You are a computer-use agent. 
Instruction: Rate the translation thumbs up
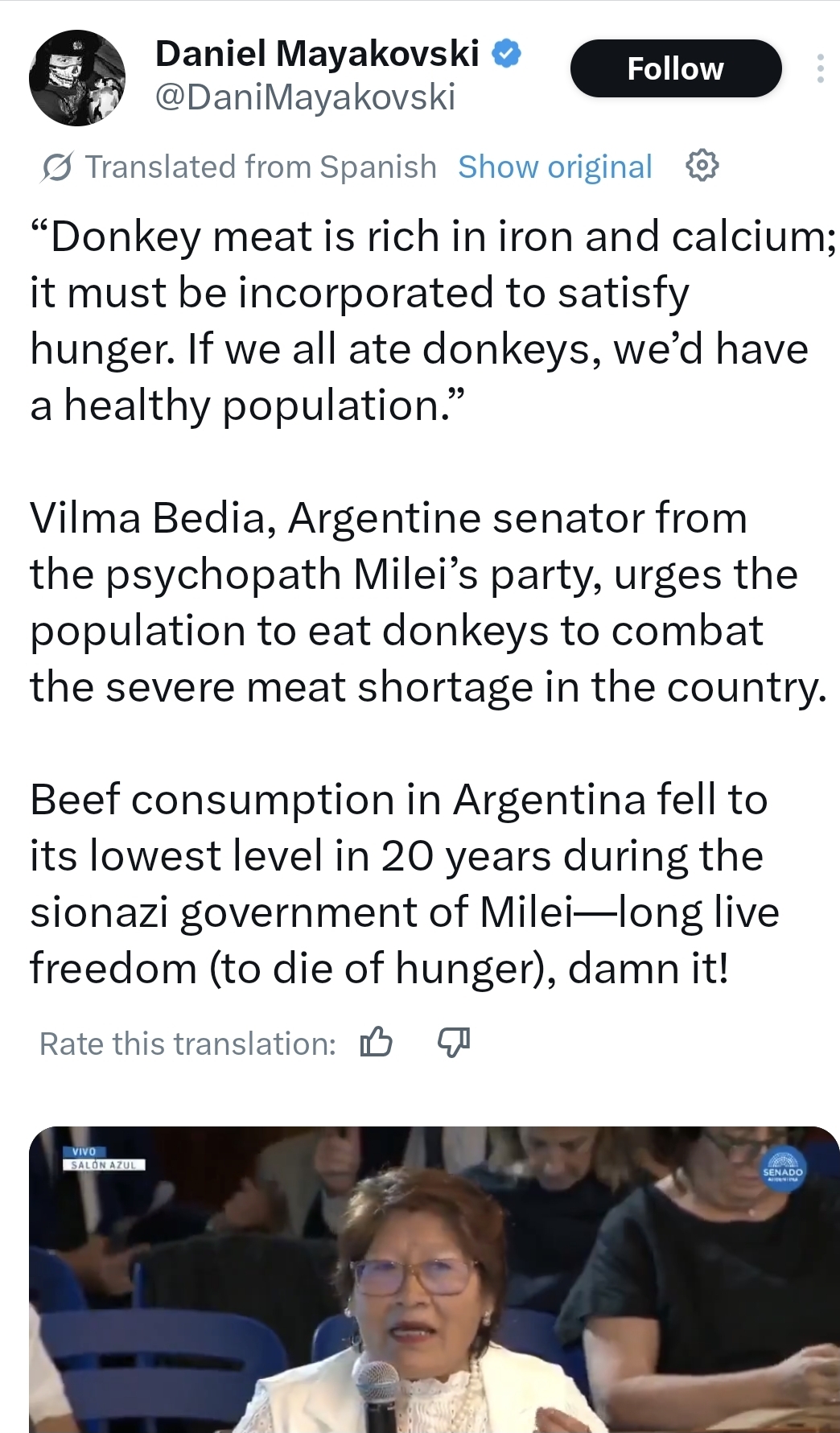point(376,1043)
